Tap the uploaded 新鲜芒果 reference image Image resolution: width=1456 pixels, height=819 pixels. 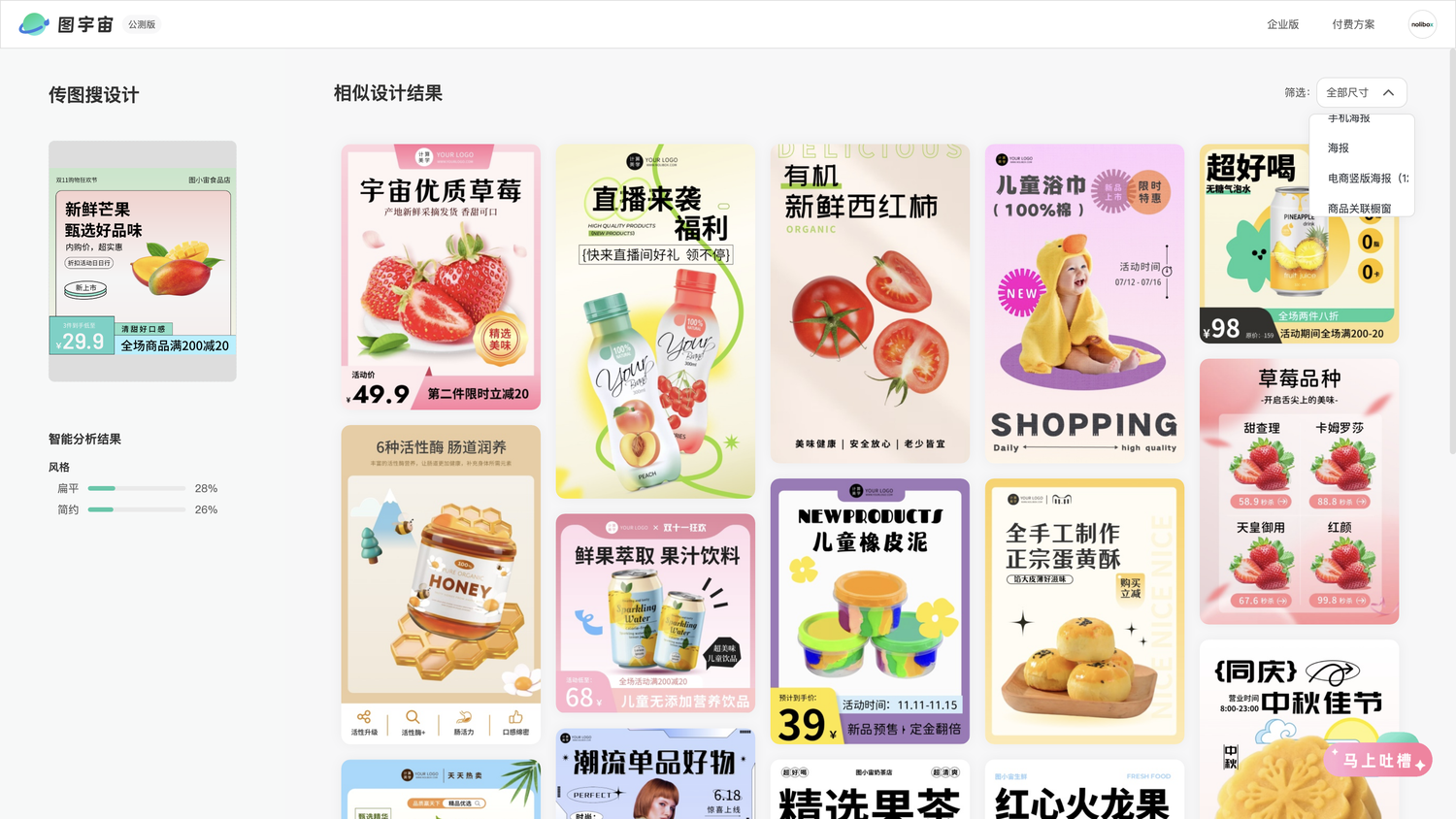pyautogui.click(x=143, y=261)
